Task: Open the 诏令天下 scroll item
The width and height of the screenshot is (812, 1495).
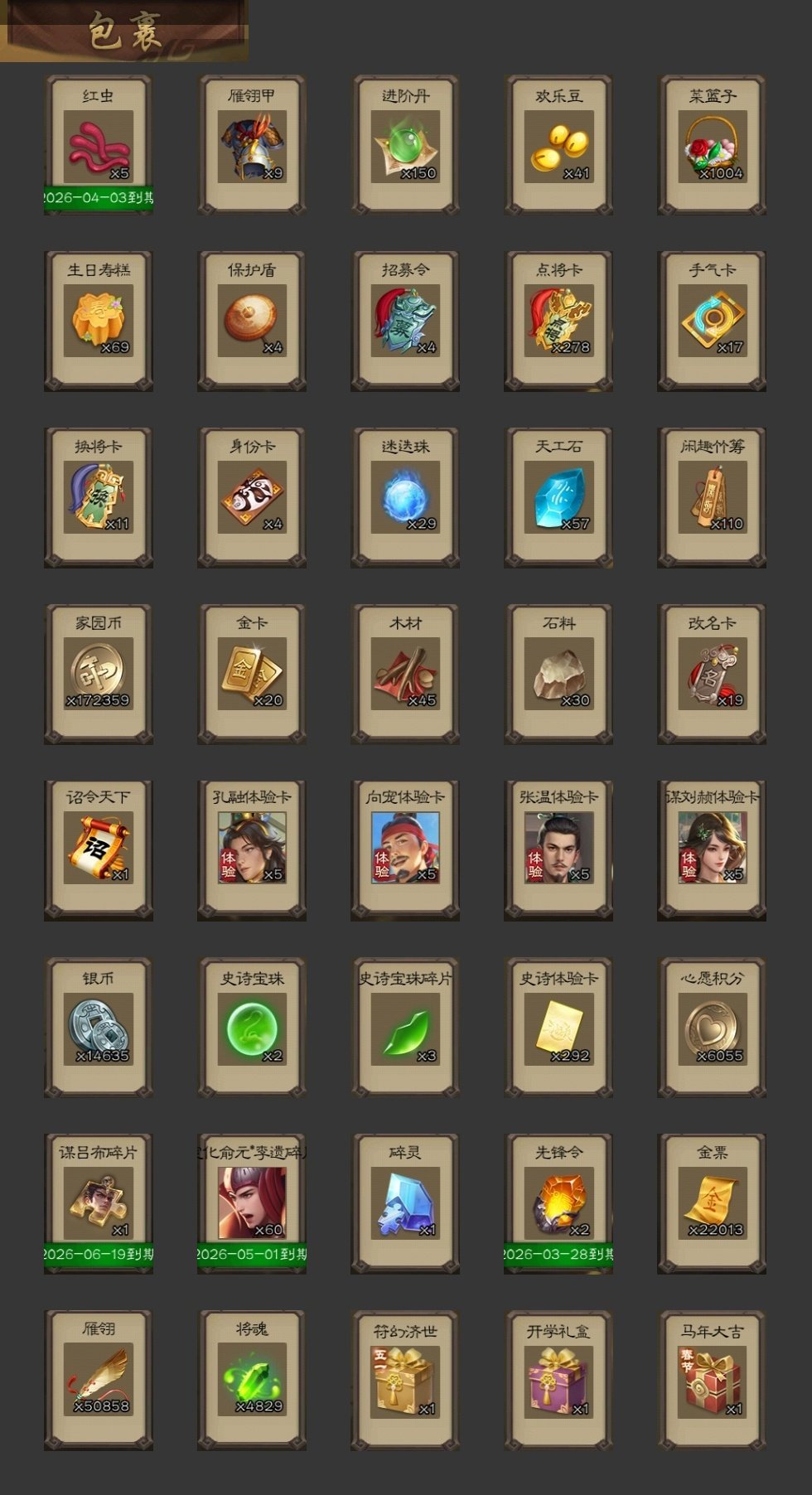Action: click(99, 849)
